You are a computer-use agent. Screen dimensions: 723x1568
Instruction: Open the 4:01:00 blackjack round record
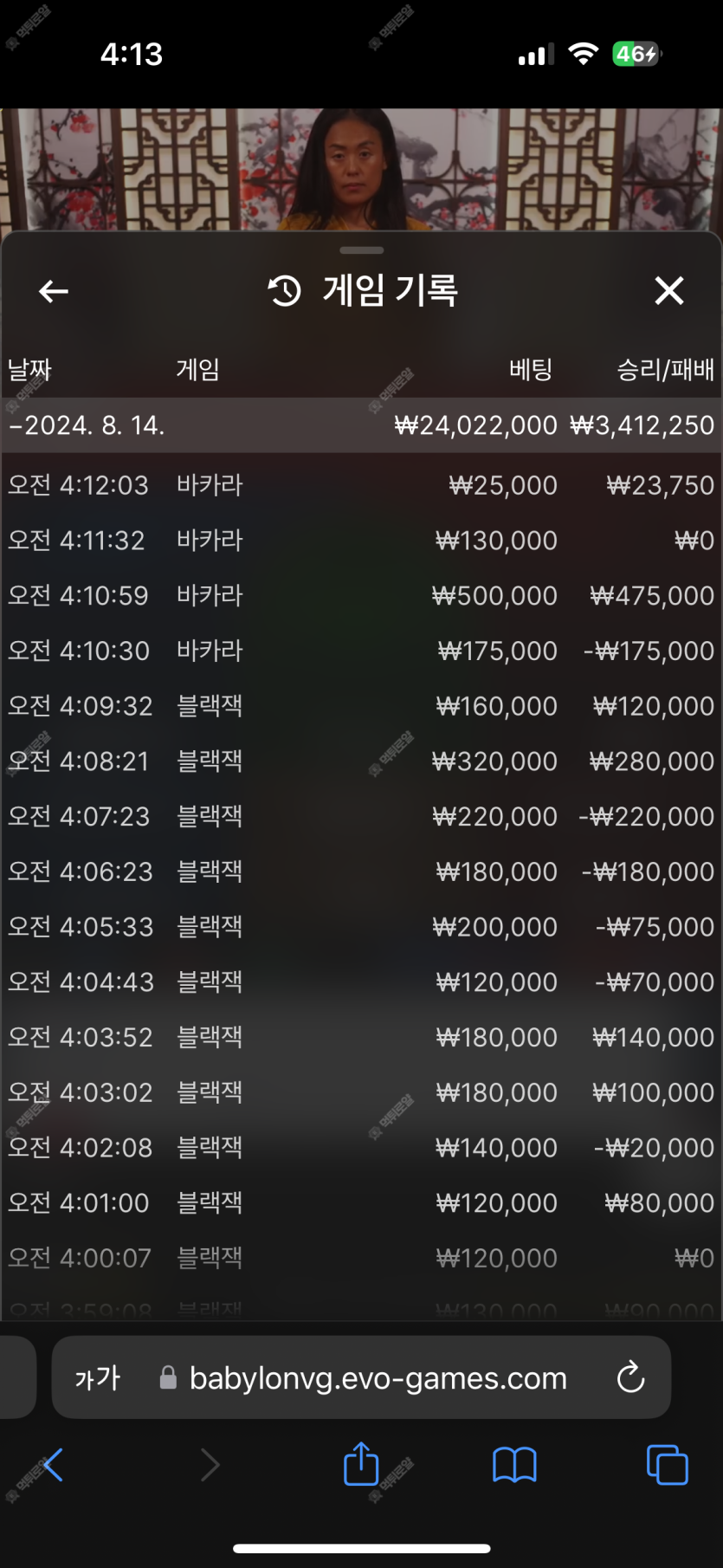point(362,1203)
